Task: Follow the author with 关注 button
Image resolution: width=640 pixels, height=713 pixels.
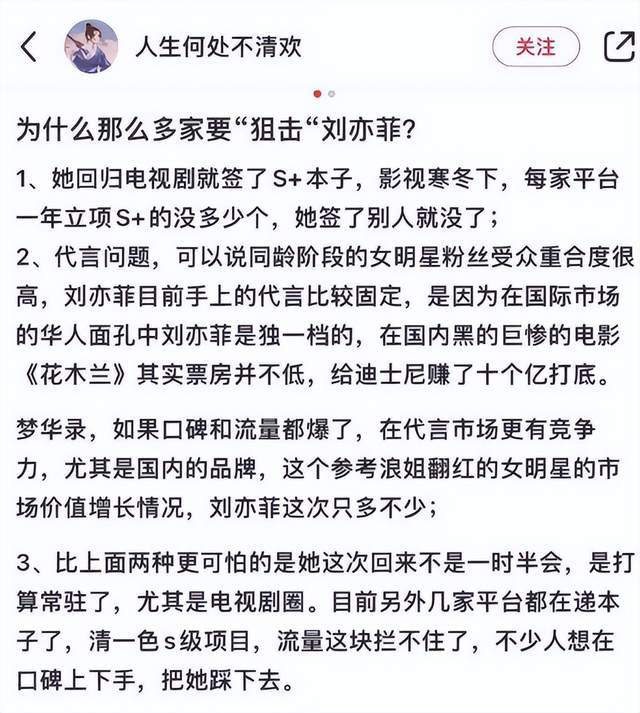Action: coord(536,46)
